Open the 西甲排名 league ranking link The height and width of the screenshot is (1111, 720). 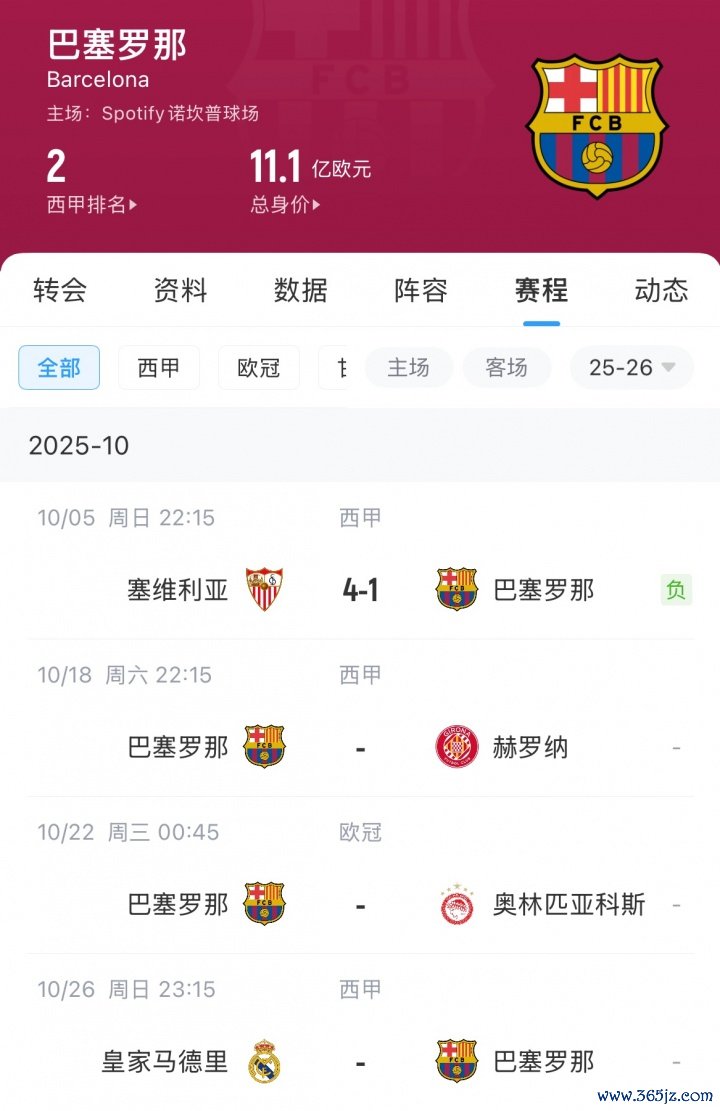92,205
